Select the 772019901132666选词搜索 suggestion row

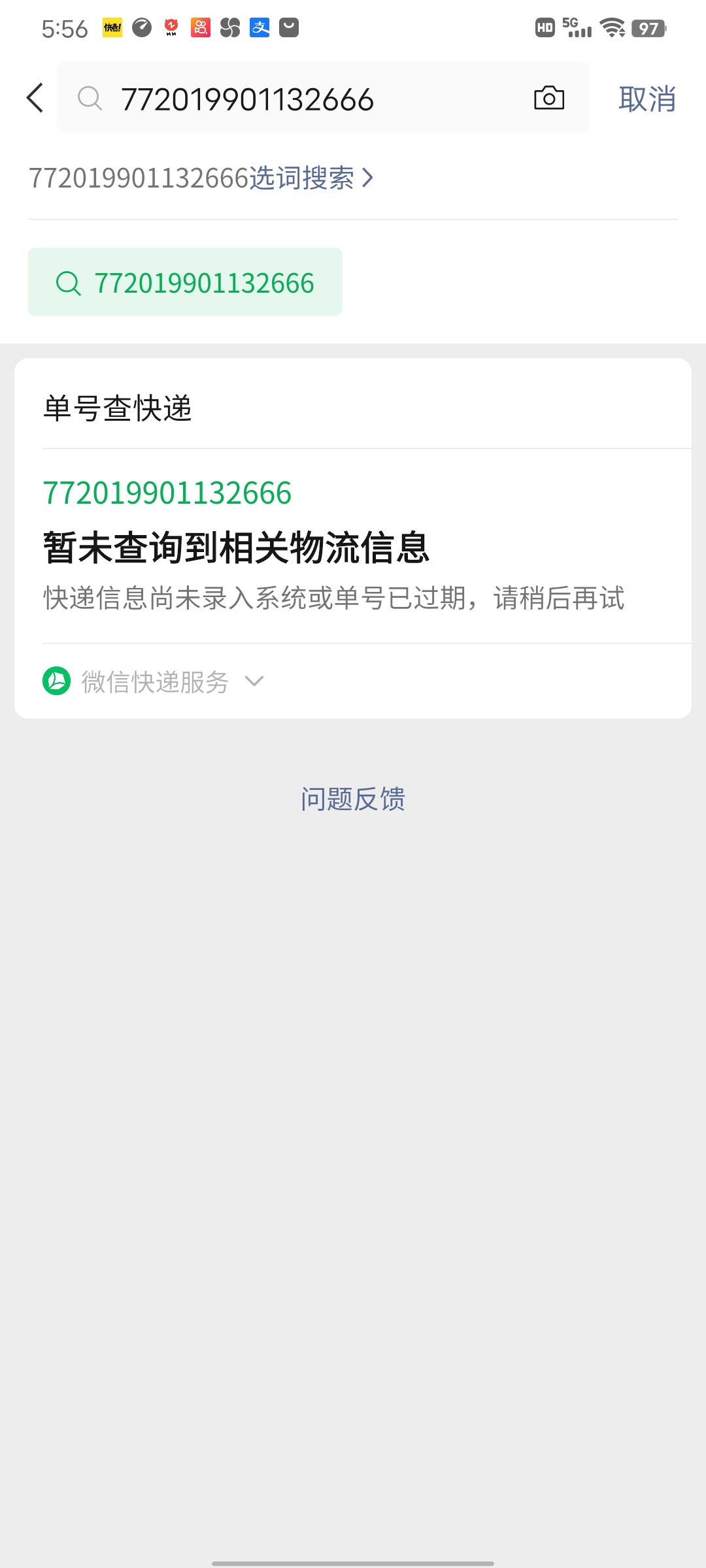[204, 176]
